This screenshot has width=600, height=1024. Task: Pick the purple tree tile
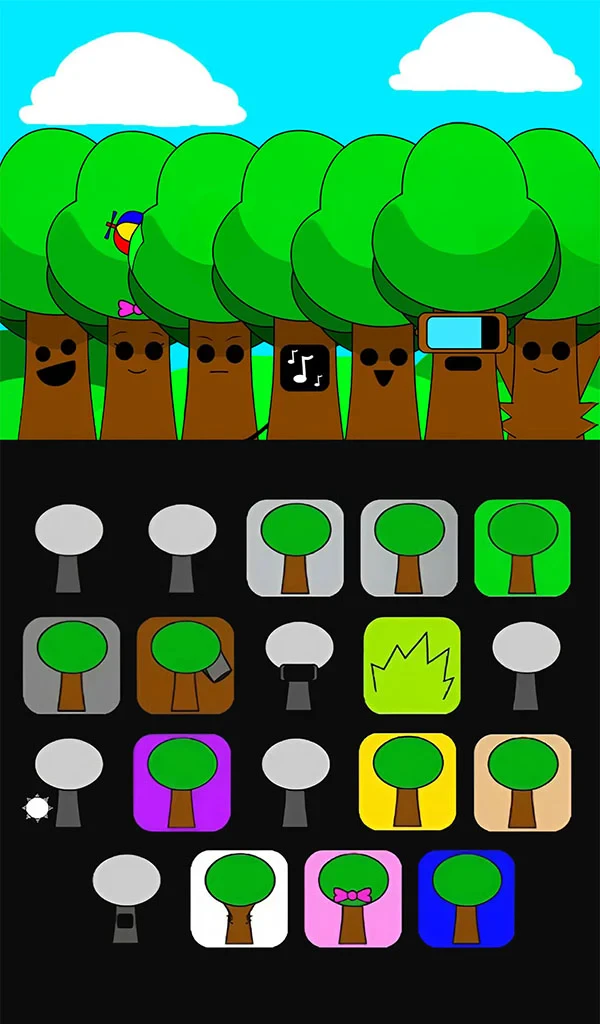[182, 782]
